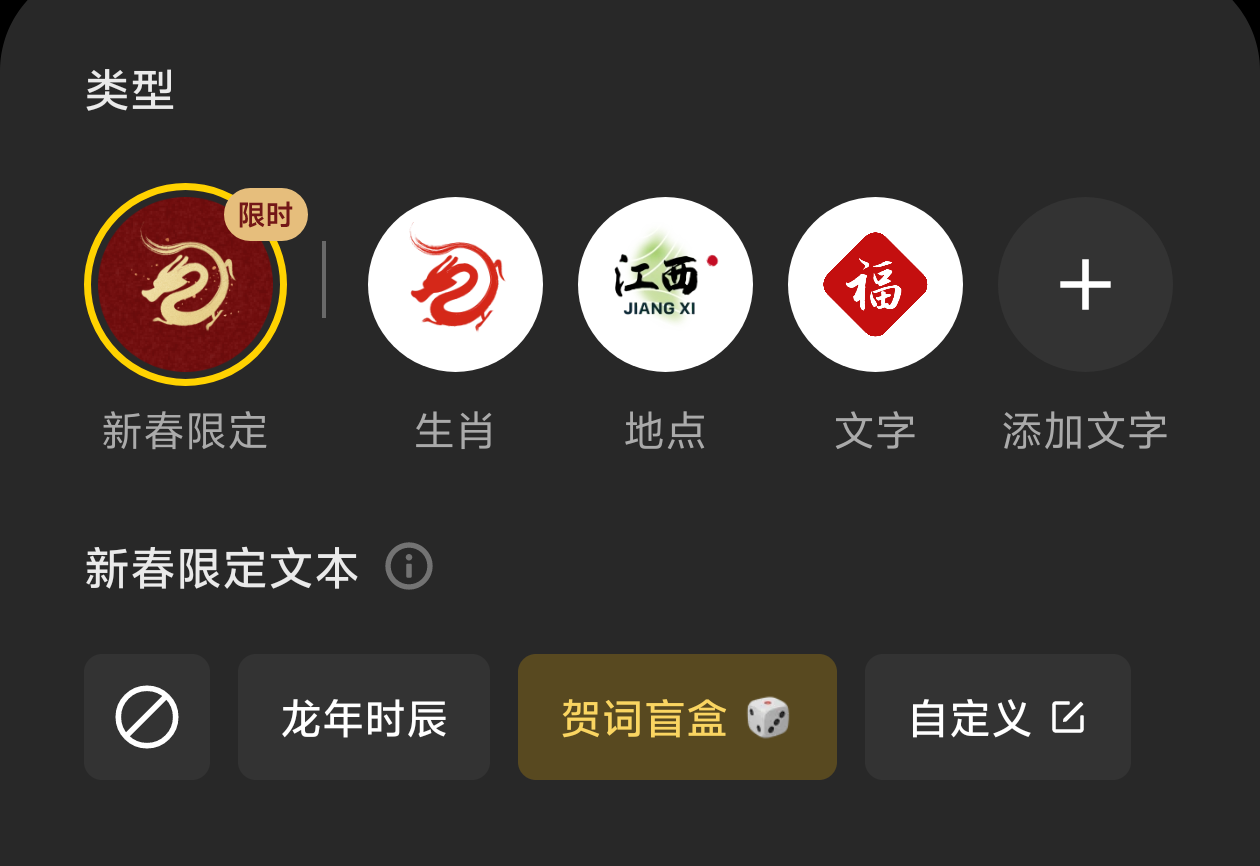Pick the 文字 福 watermark type

(x=875, y=285)
